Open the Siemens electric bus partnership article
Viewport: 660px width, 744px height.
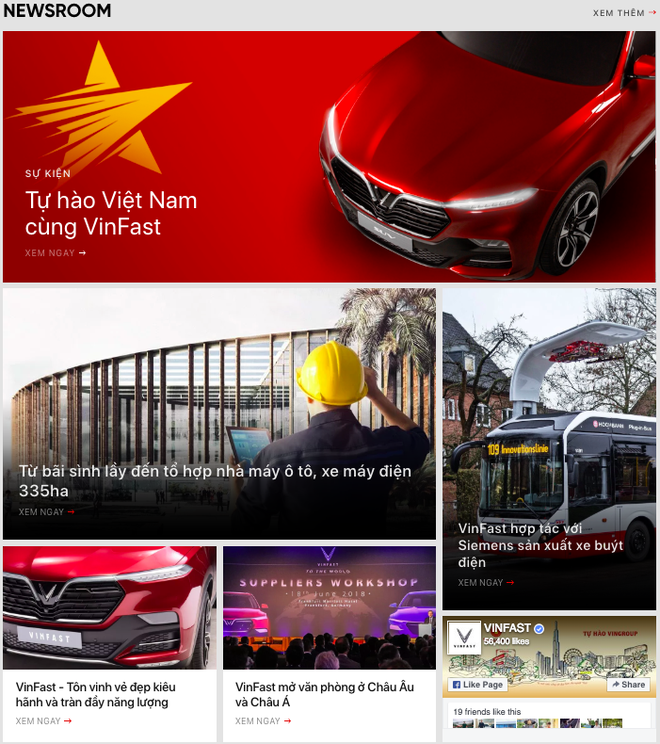coord(540,545)
